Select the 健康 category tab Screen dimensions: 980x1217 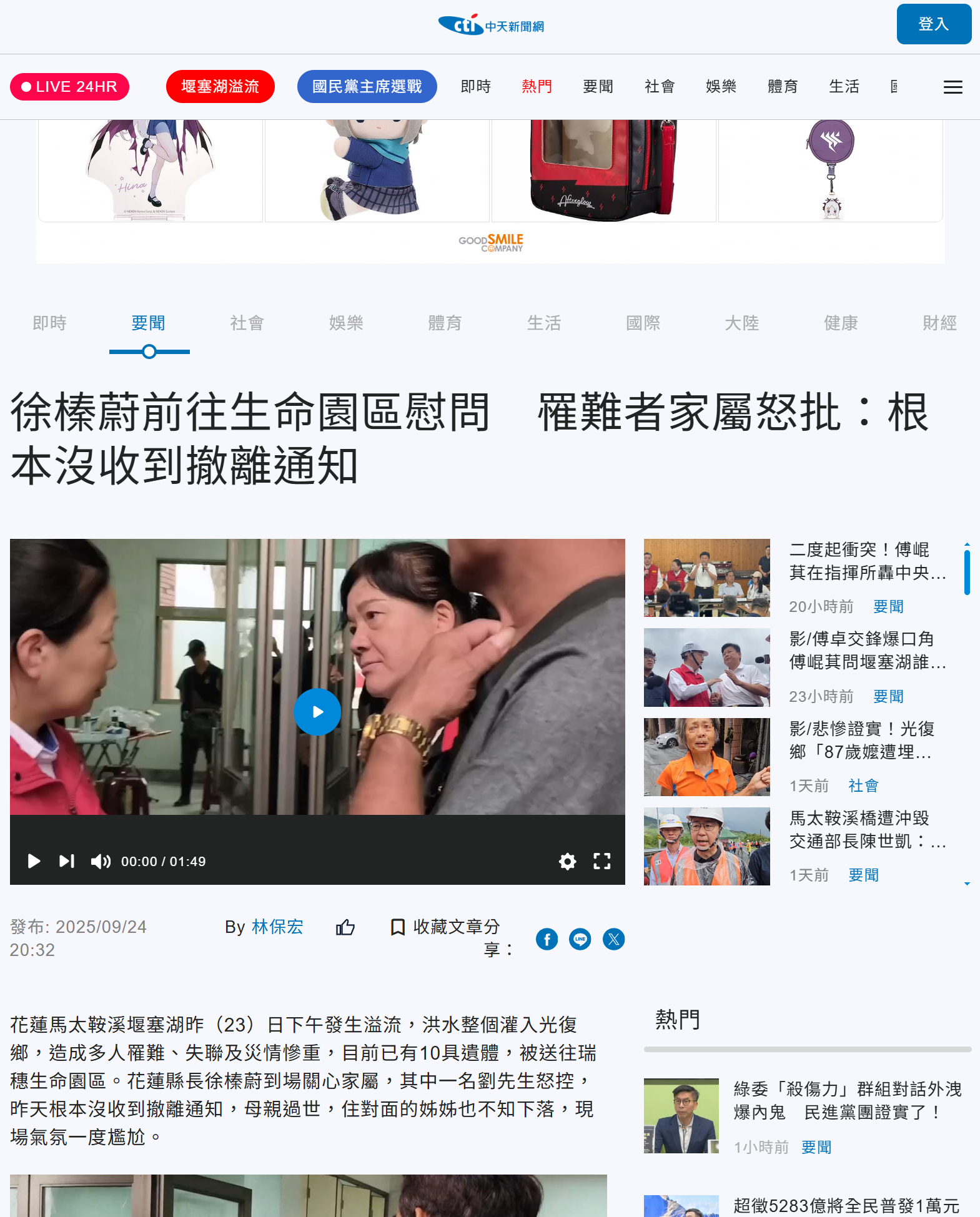(x=841, y=323)
